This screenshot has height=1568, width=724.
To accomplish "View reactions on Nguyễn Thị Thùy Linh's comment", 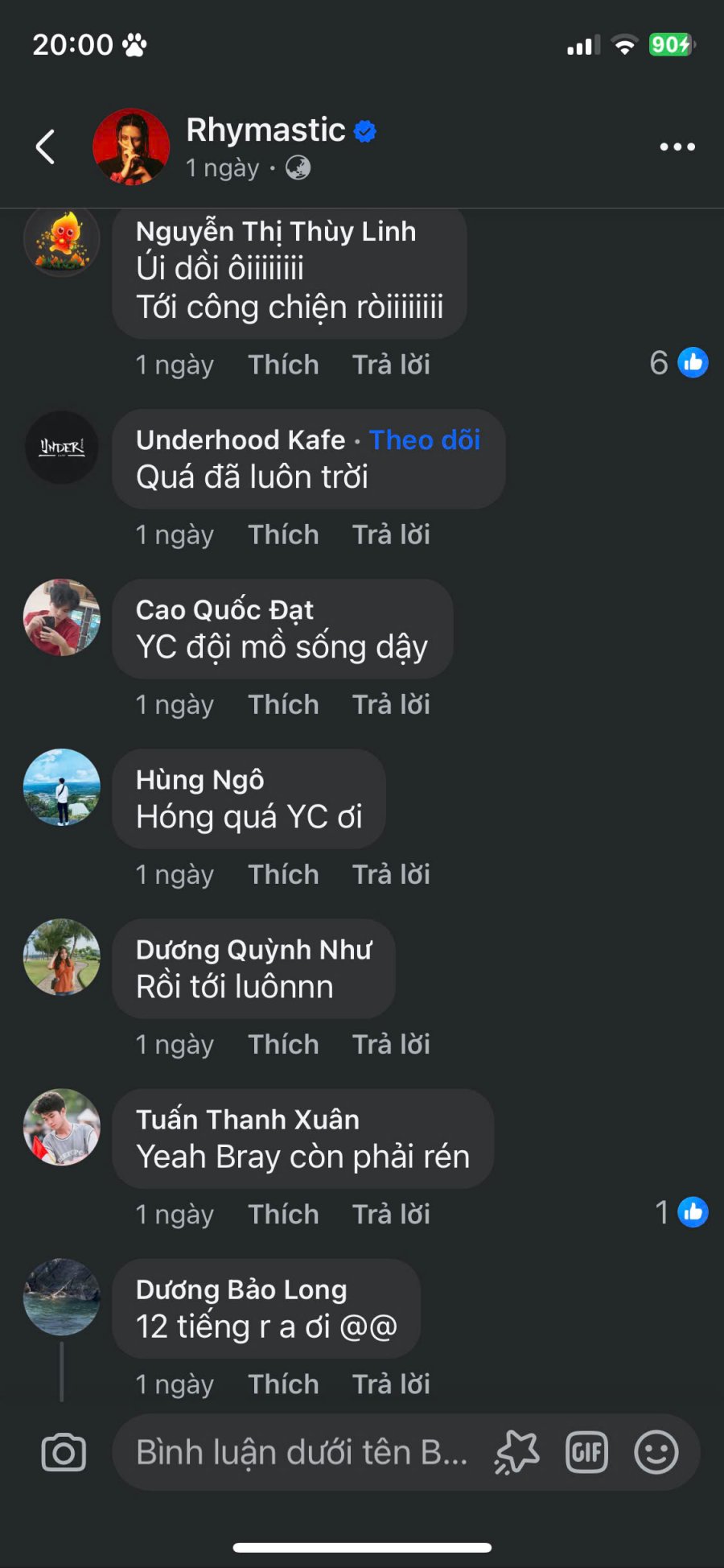I will 679,363.
